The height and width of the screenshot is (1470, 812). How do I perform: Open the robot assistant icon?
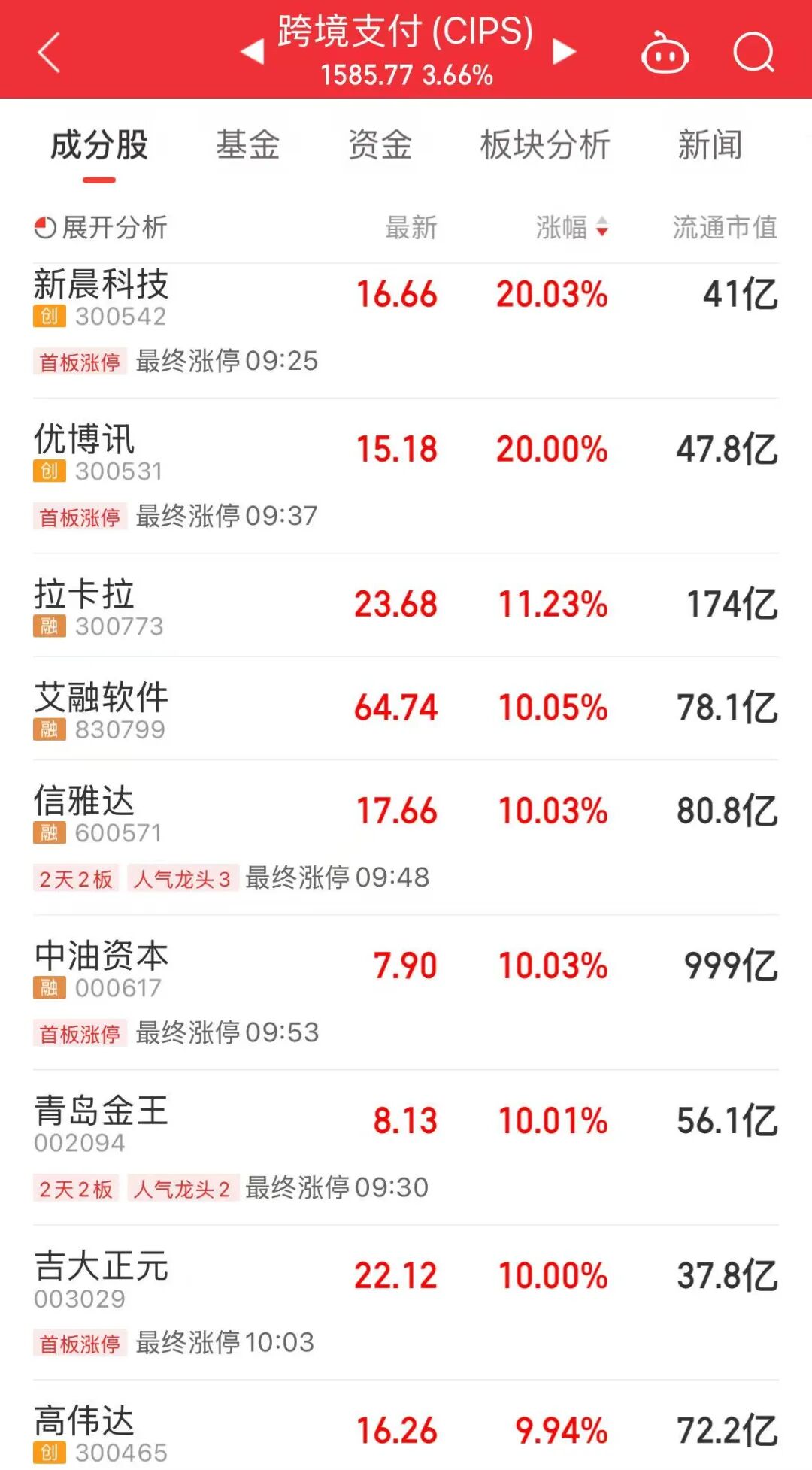(665, 53)
